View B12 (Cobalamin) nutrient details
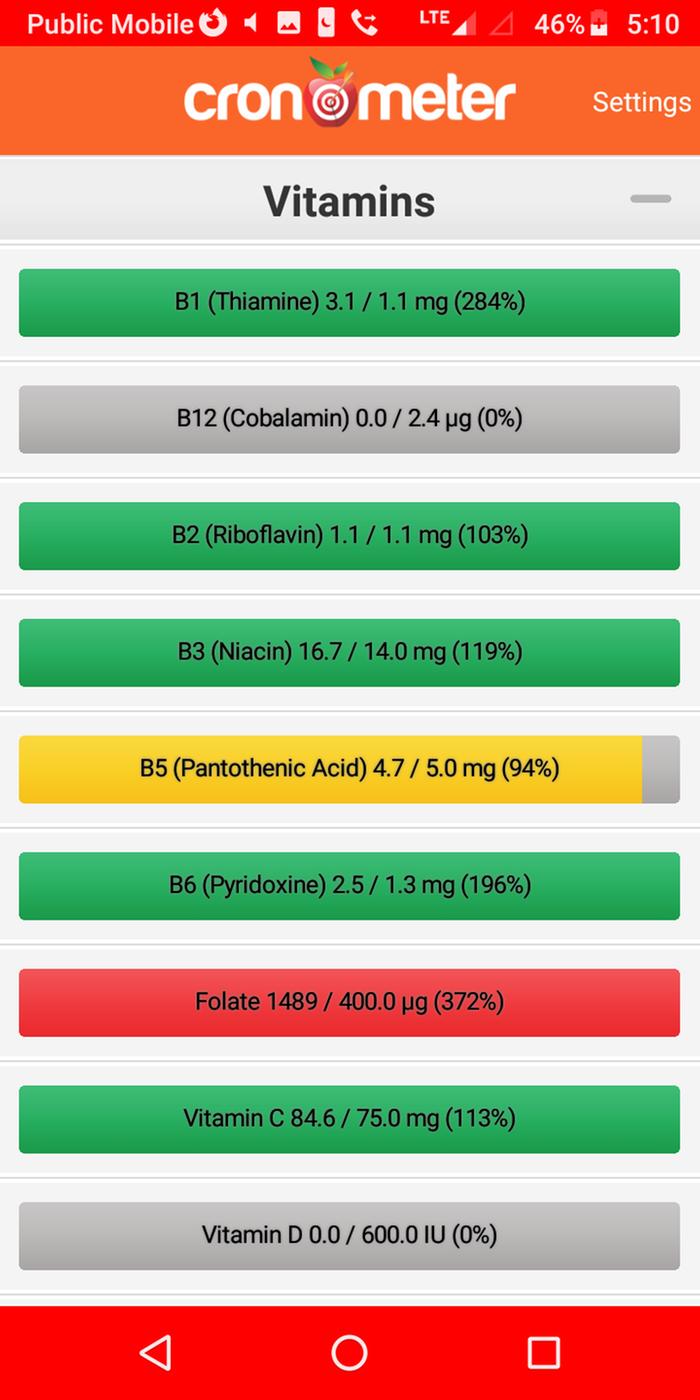This screenshot has height=1400, width=700. point(349,419)
